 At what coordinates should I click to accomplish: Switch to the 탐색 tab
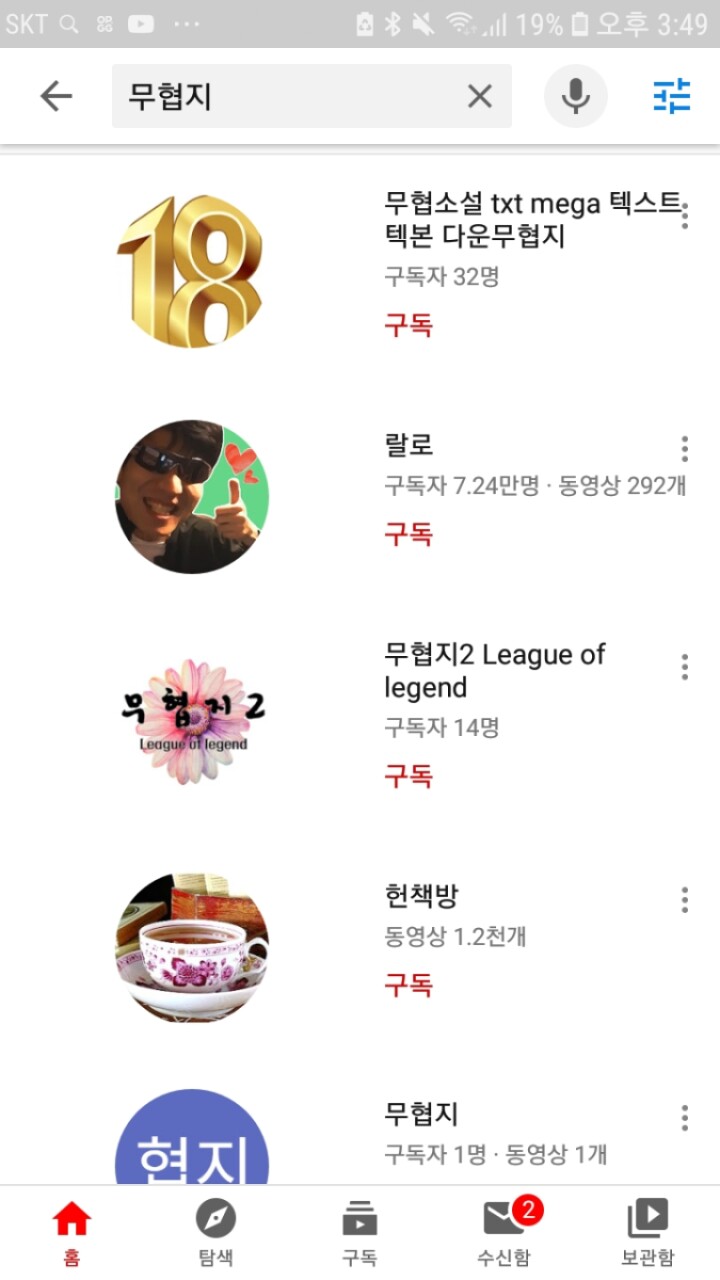(216, 1232)
